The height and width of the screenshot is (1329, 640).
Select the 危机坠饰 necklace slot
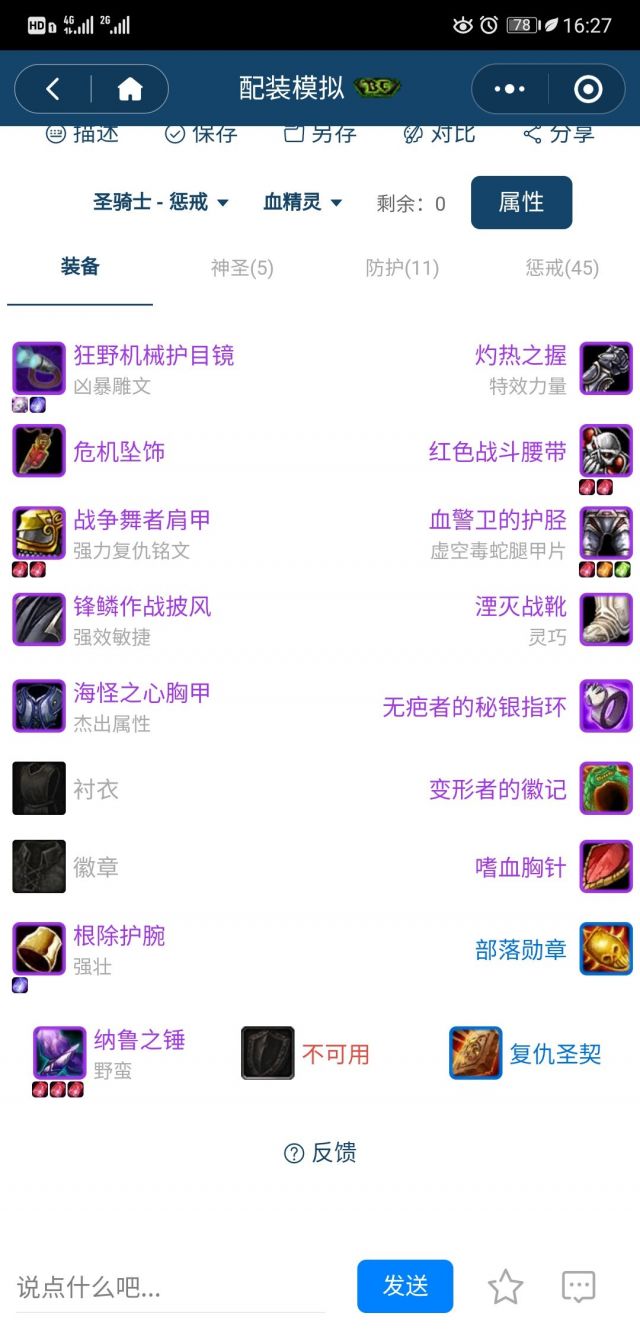[118, 452]
